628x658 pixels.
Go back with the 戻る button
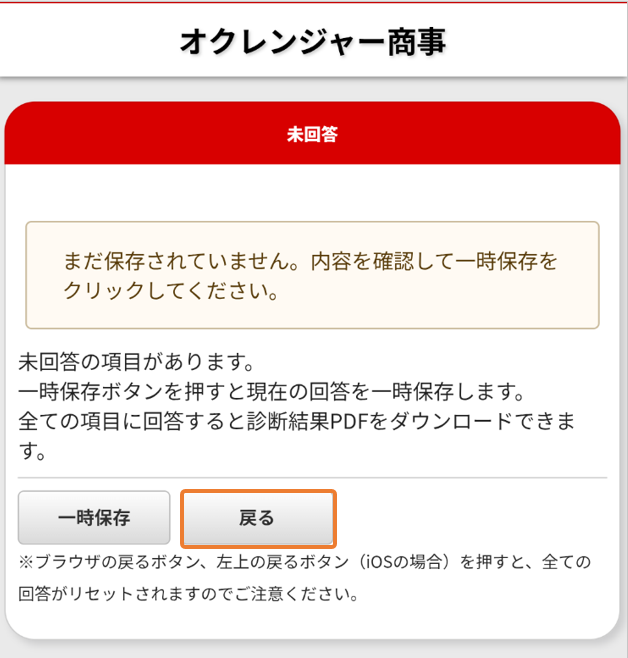tap(257, 517)
